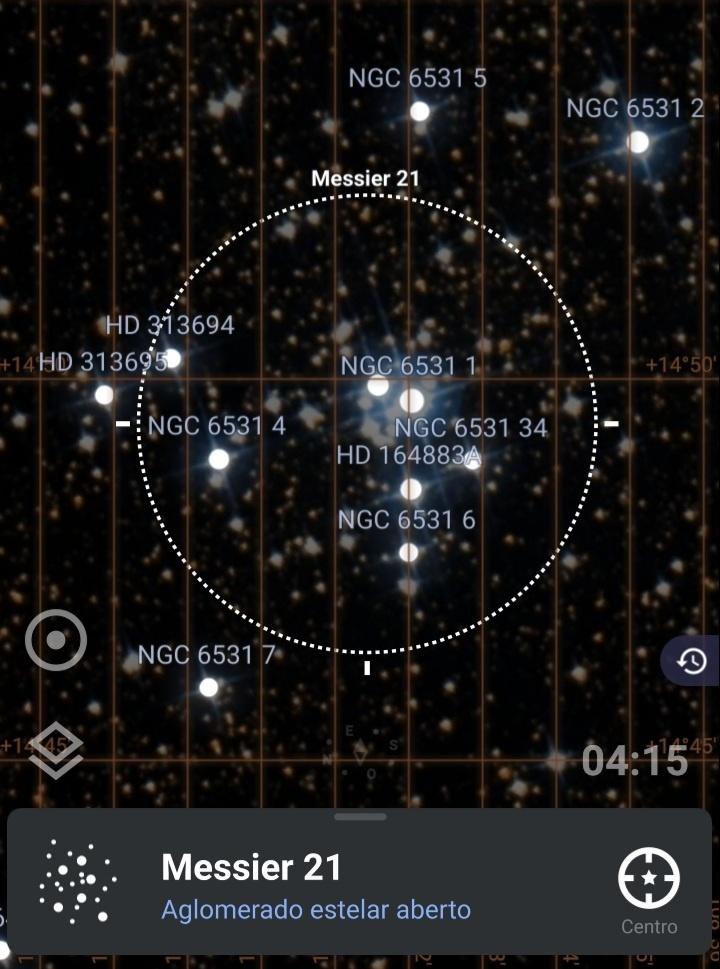Tap the circular sensor mode icon
This screenshot has height=969, width=720.
(55, 640)
